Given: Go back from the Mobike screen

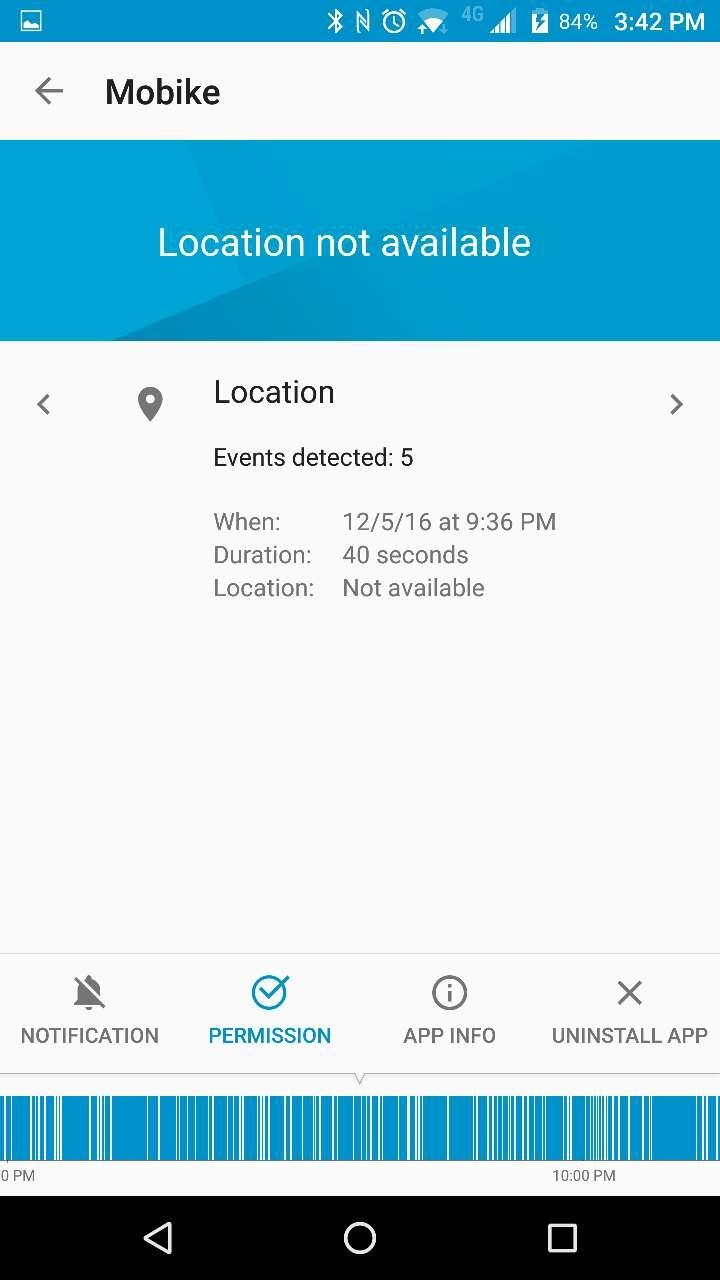Looking at the screenshot, I should pos(48,91).
